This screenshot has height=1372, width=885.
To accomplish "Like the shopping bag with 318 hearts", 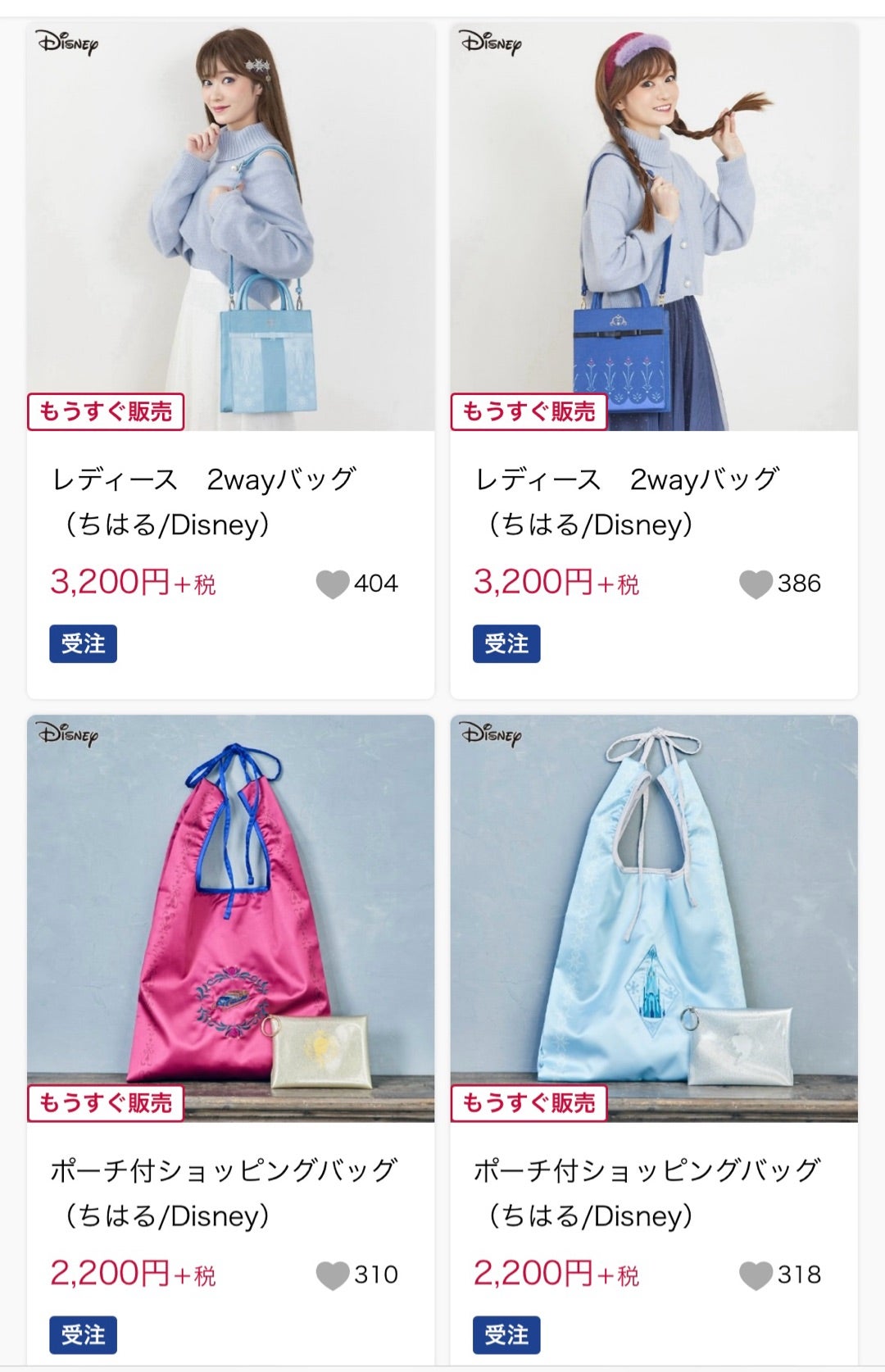I will pos(756,1275).
